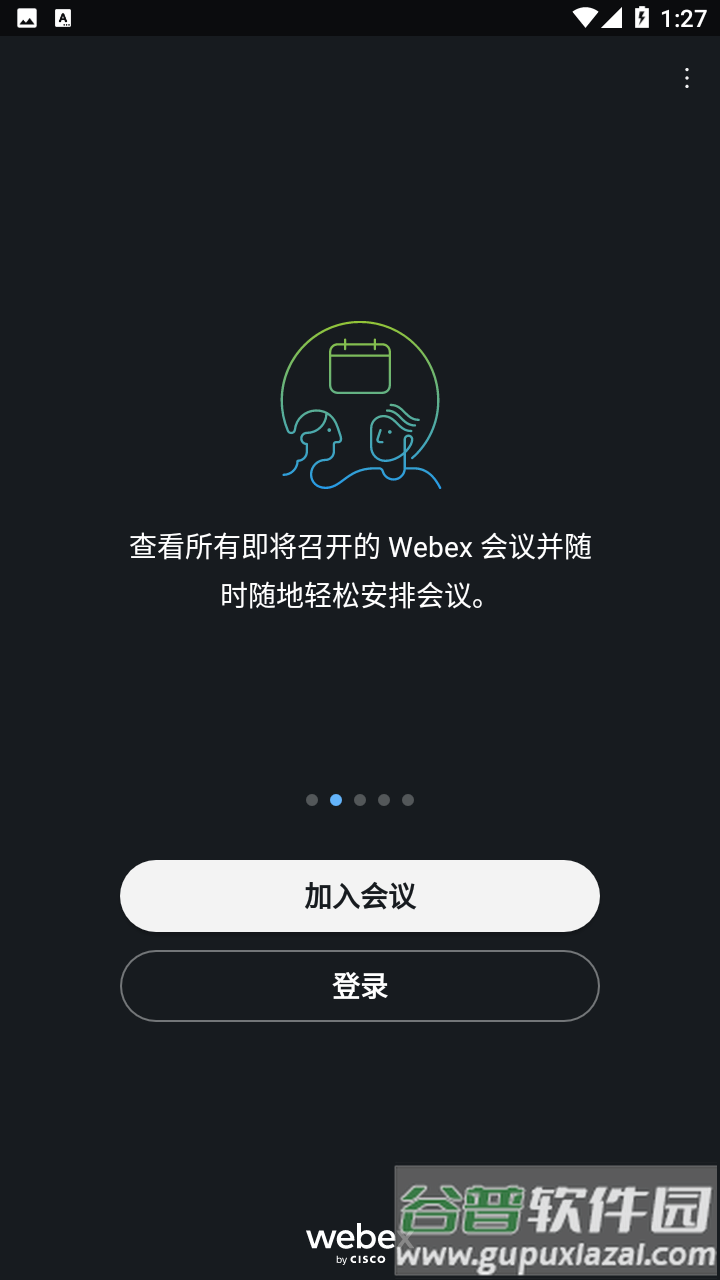
Task: Tap the 登录 sign-in button
Action: (x=360, y=986)
